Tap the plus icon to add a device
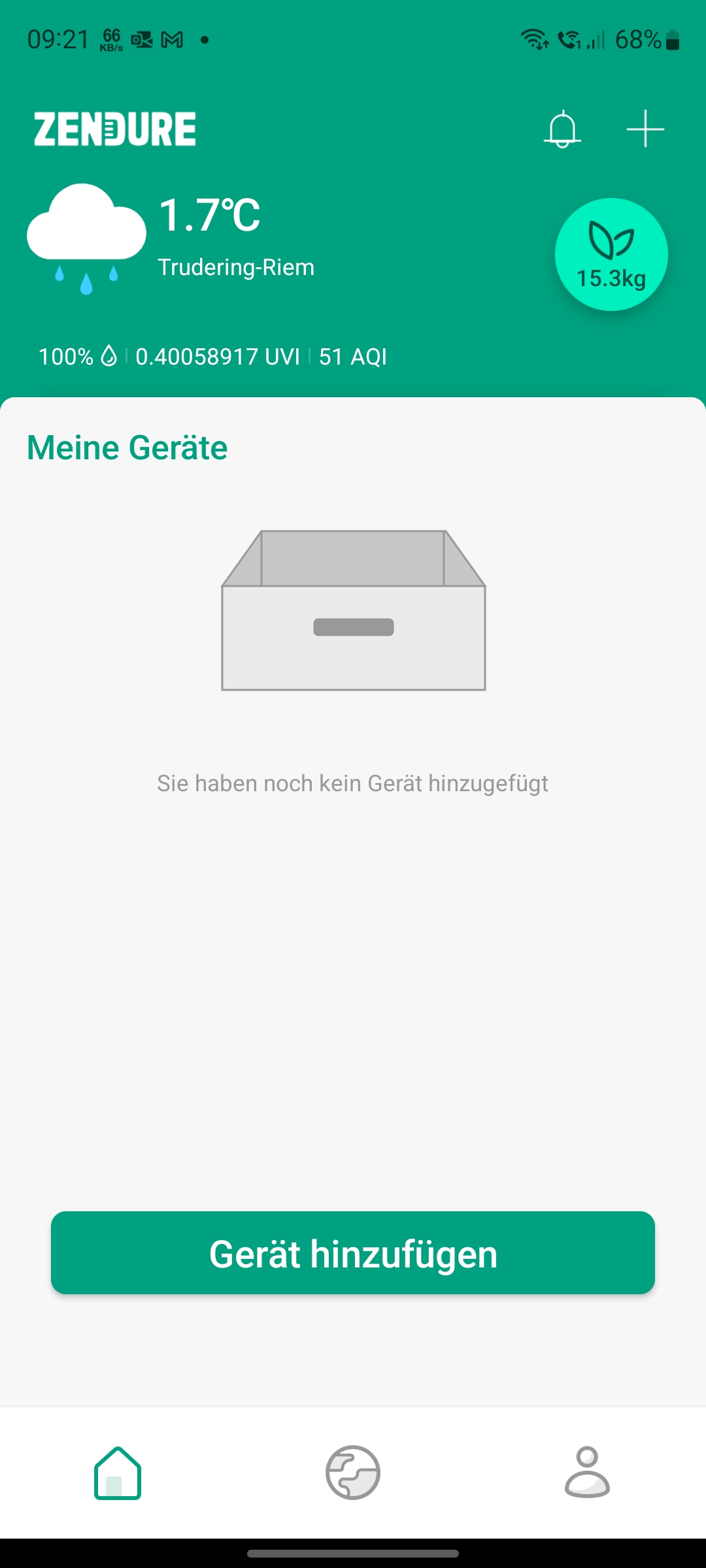This screenshot has width=706, height=1568. pyautogui.click(x=645, y=129)
